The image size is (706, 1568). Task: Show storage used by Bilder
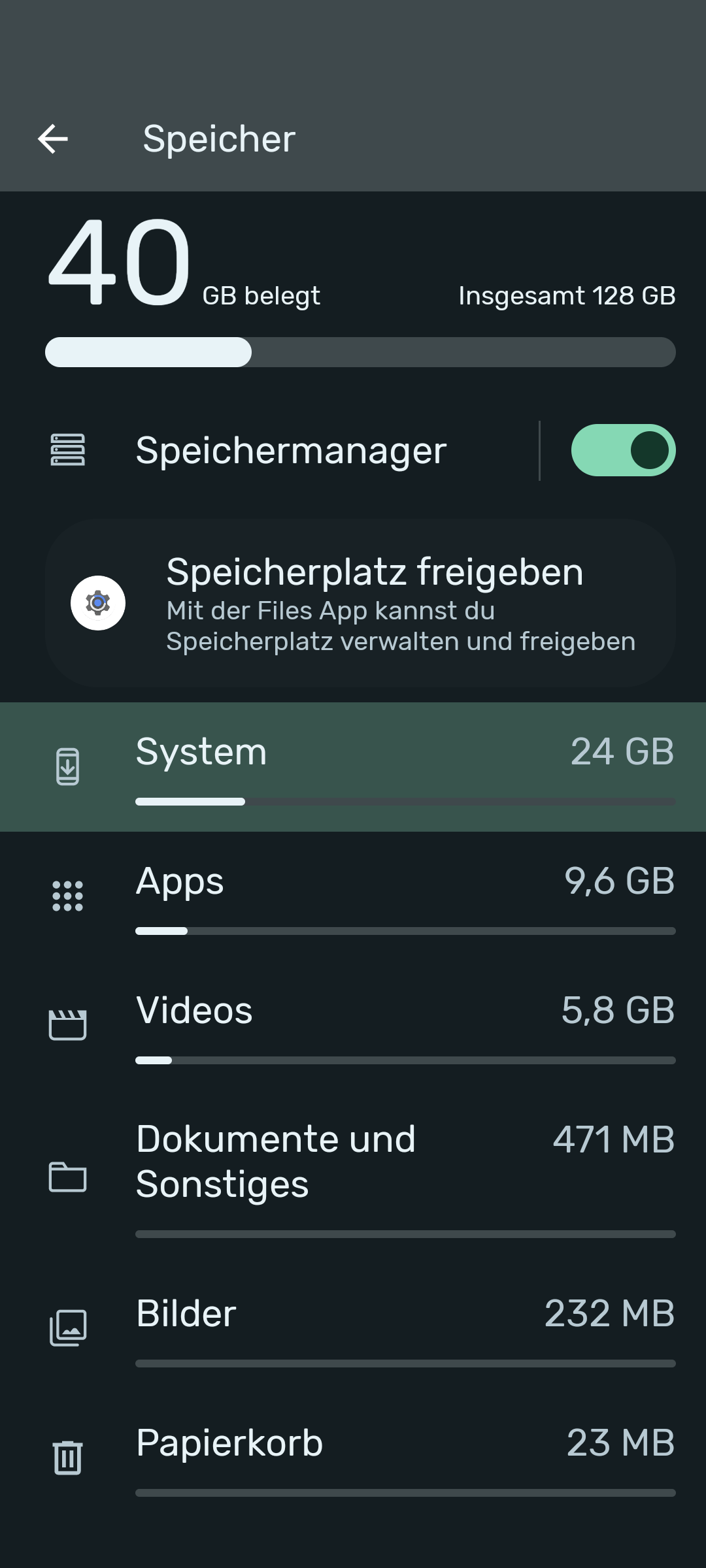coord(353,1329)
